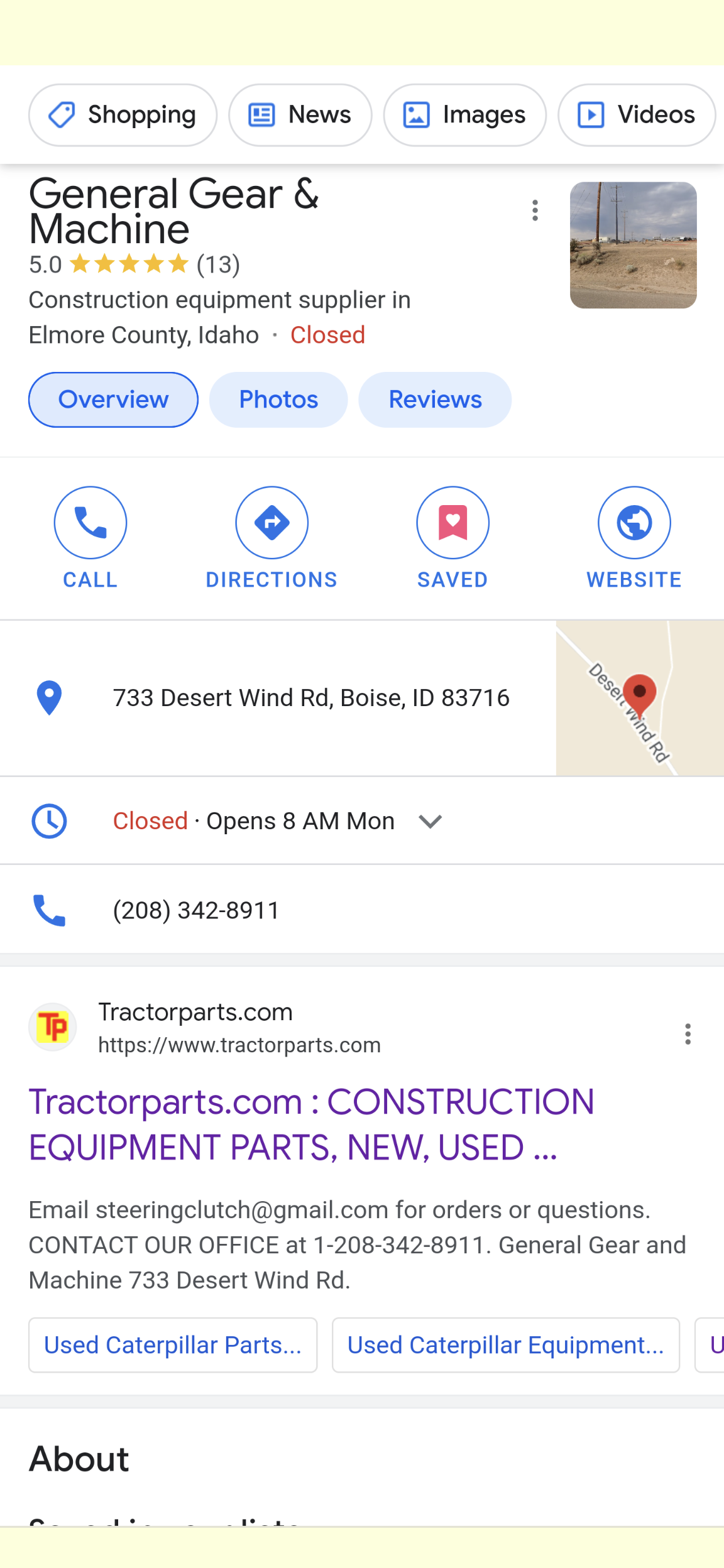
Task: Open the Desert Wind Rd map preview
Action: tap(639, 698)
